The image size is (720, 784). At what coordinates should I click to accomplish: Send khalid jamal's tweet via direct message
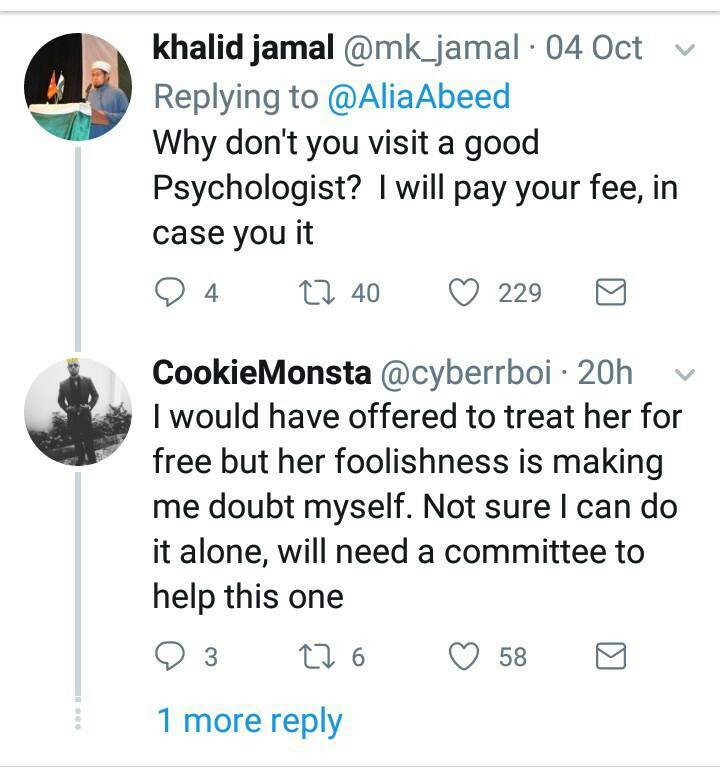click(x=610, y=292)
